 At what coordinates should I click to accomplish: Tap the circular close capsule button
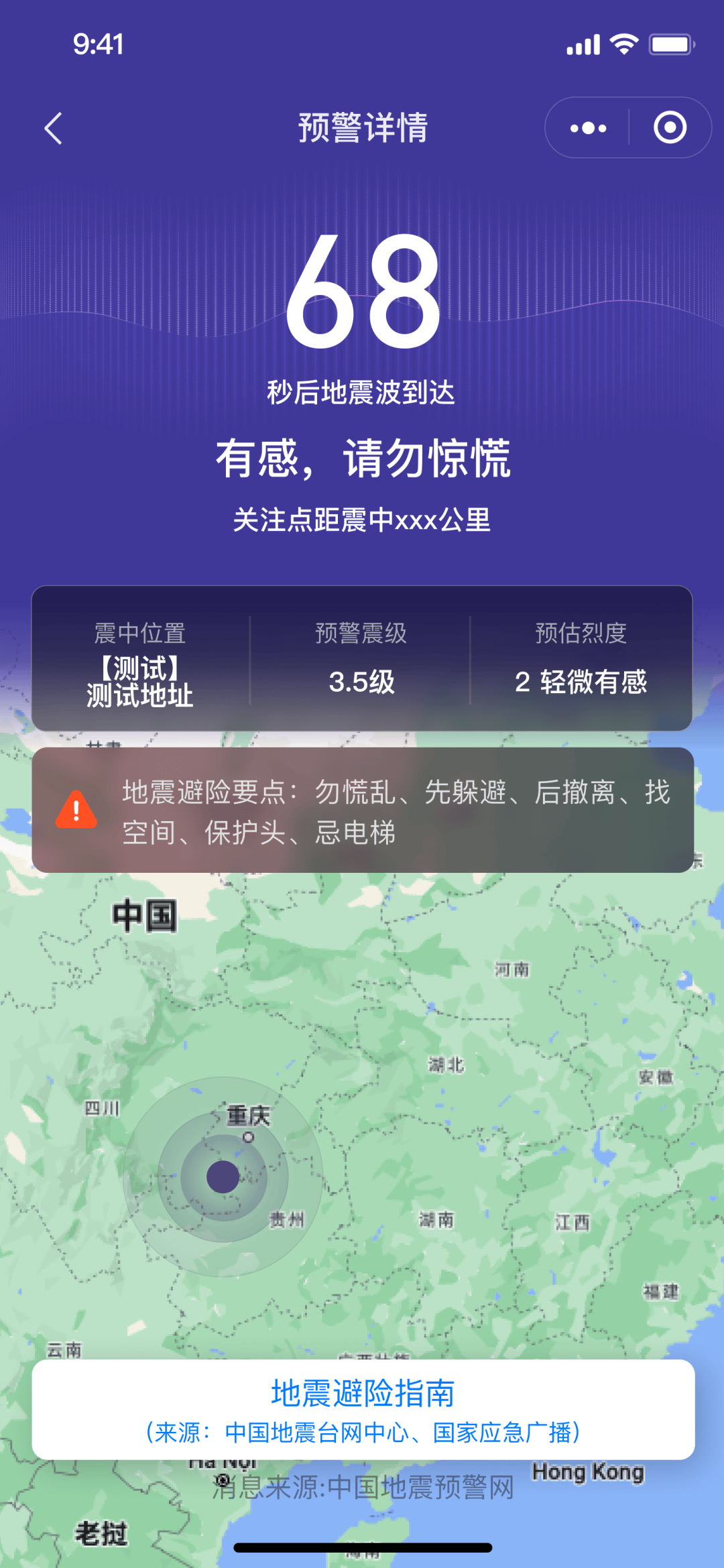[x=670, y=127]
